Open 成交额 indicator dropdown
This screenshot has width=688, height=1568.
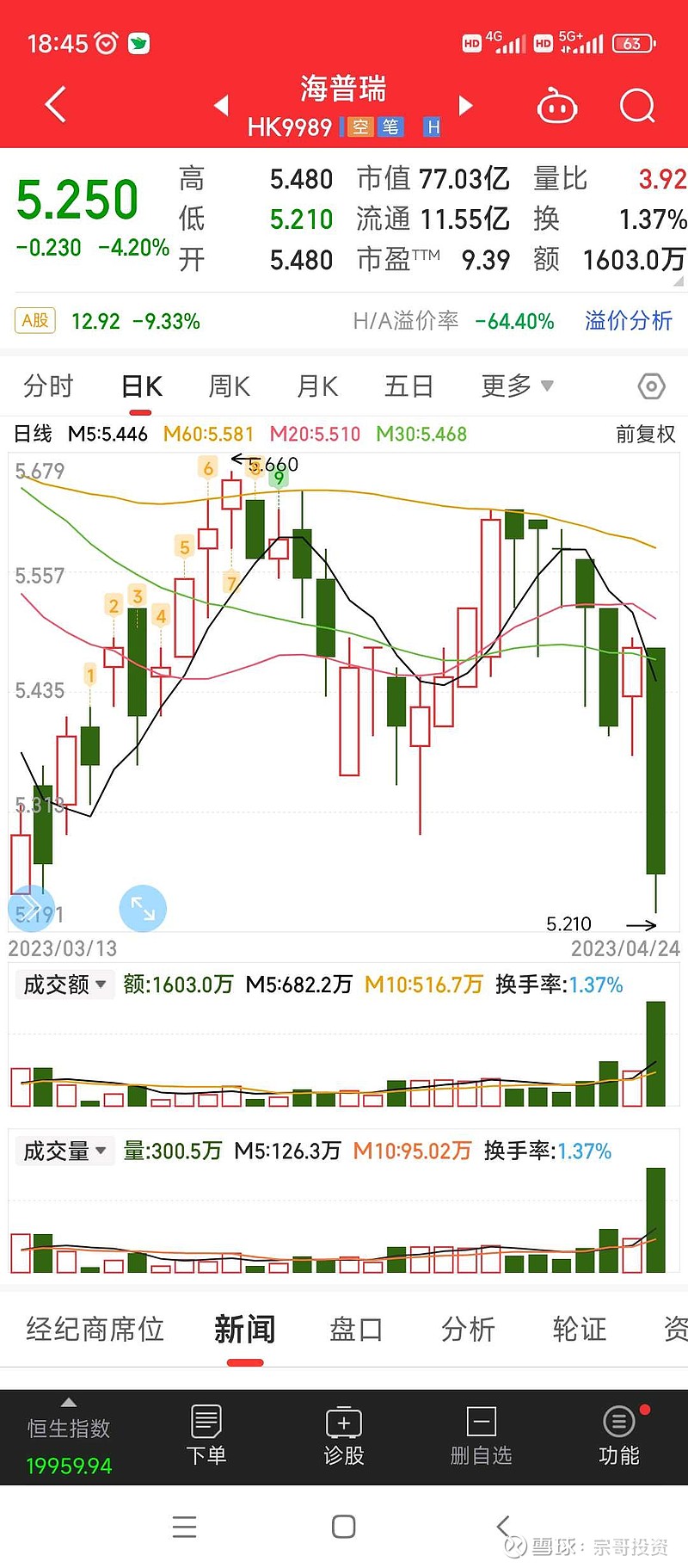point(64,984)
